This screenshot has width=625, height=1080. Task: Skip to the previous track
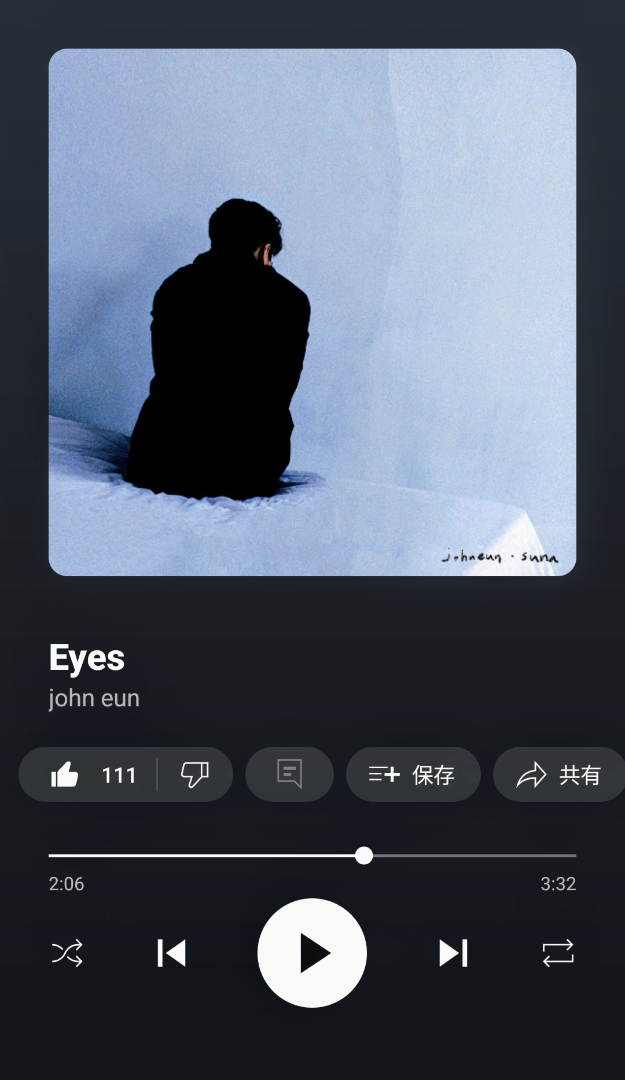(x=172, y=953)
